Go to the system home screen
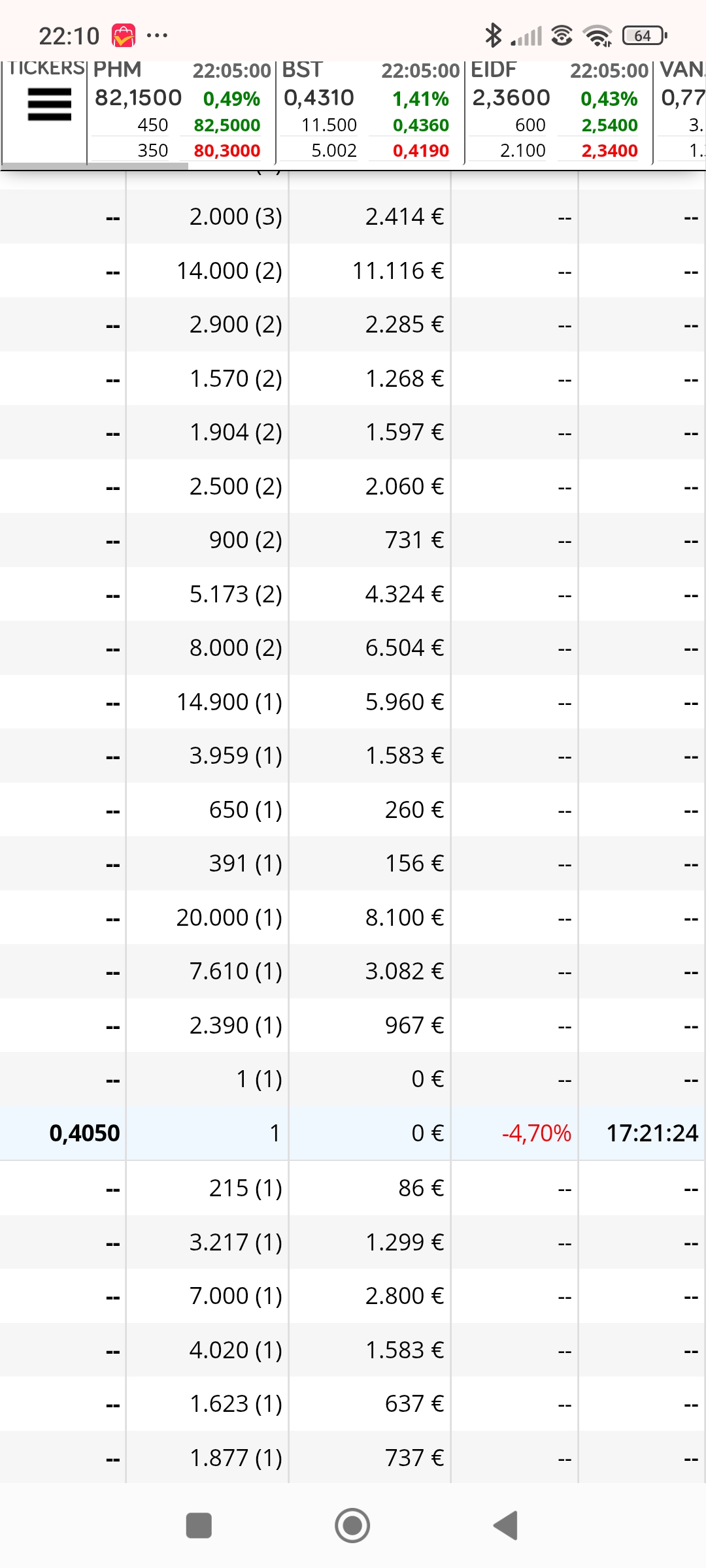 352,1526
